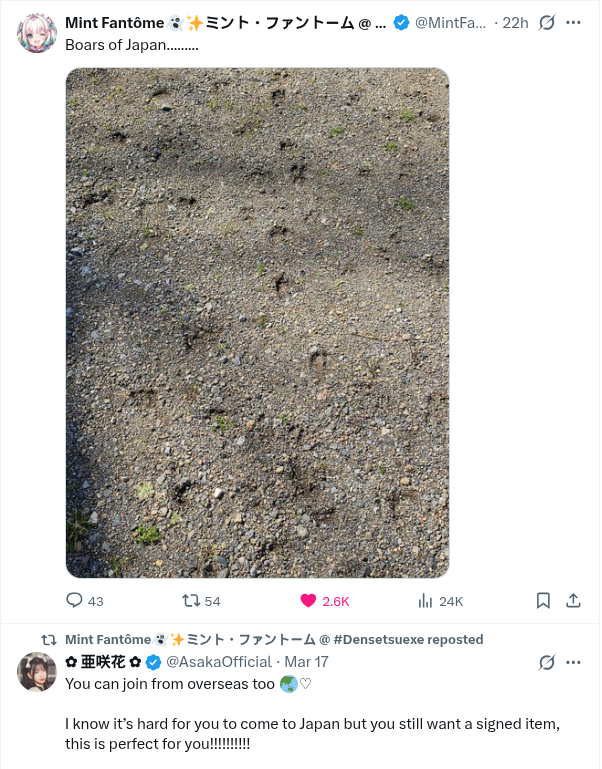Viewport: 602px width, 769px height.
Task: Bookmark the Boars of Japan post
Action: (x=543, y=601)
